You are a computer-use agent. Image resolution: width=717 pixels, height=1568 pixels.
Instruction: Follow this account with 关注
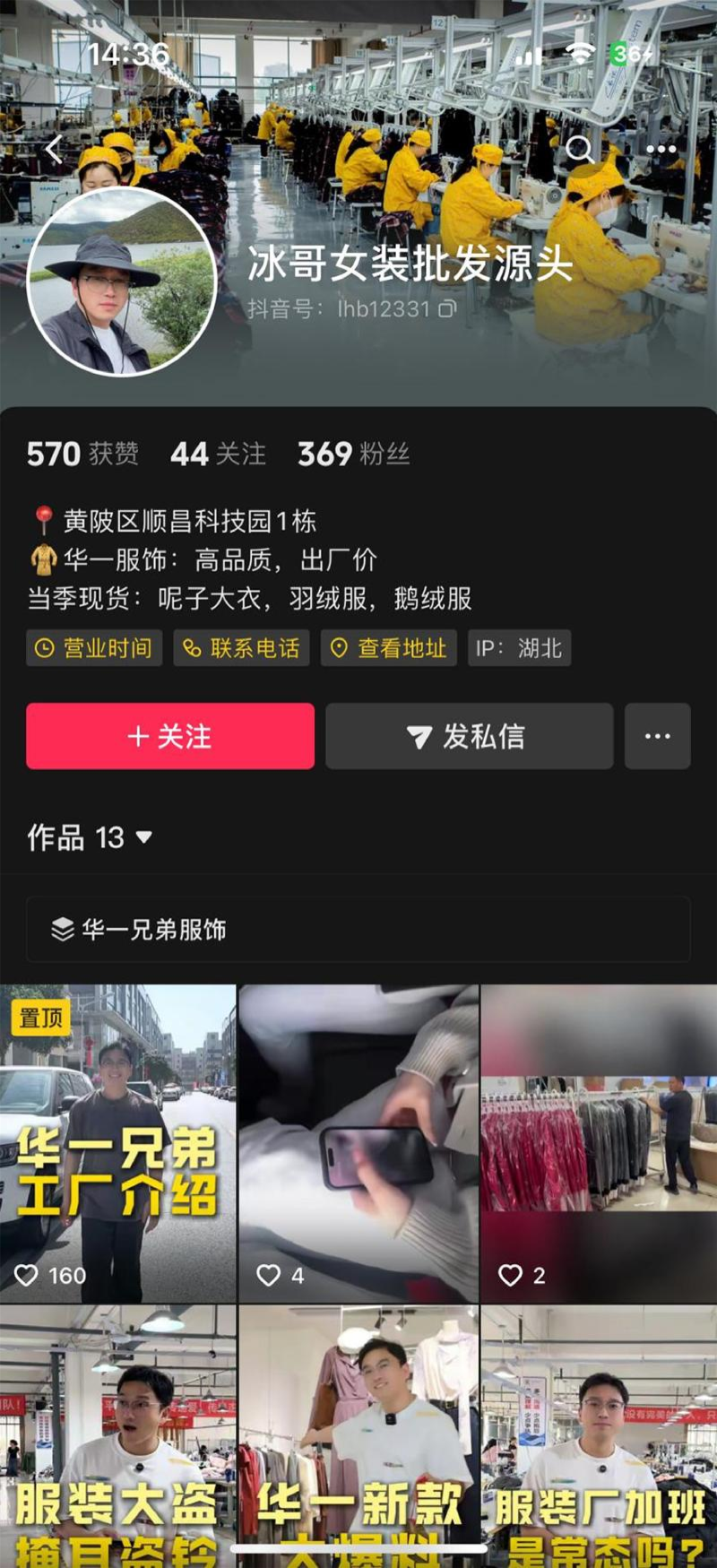tap(170, 736)
